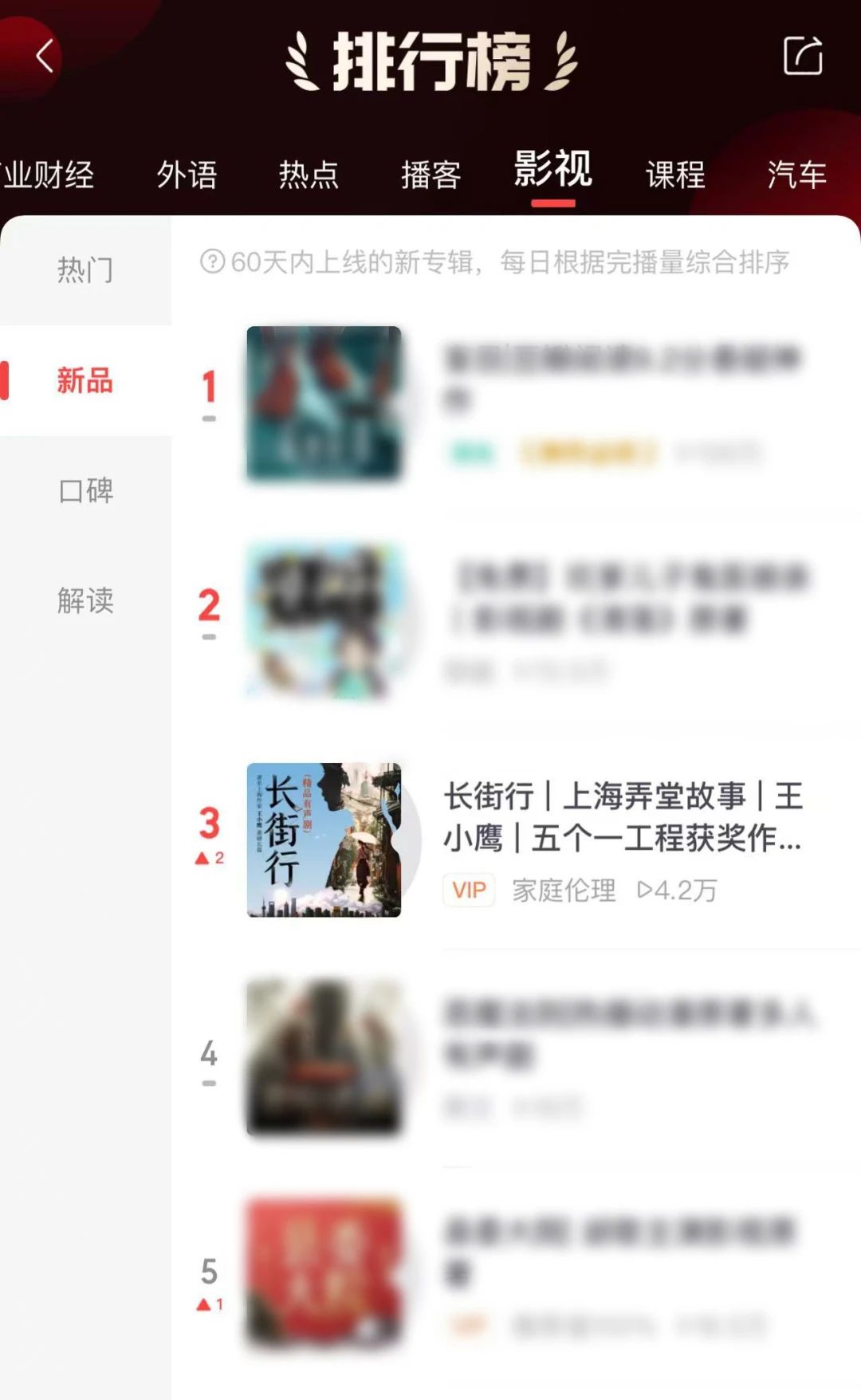Viewport: 861px width, 1400px height.
Task: Switch to the 热点 category tab
Action: [309, 175]
